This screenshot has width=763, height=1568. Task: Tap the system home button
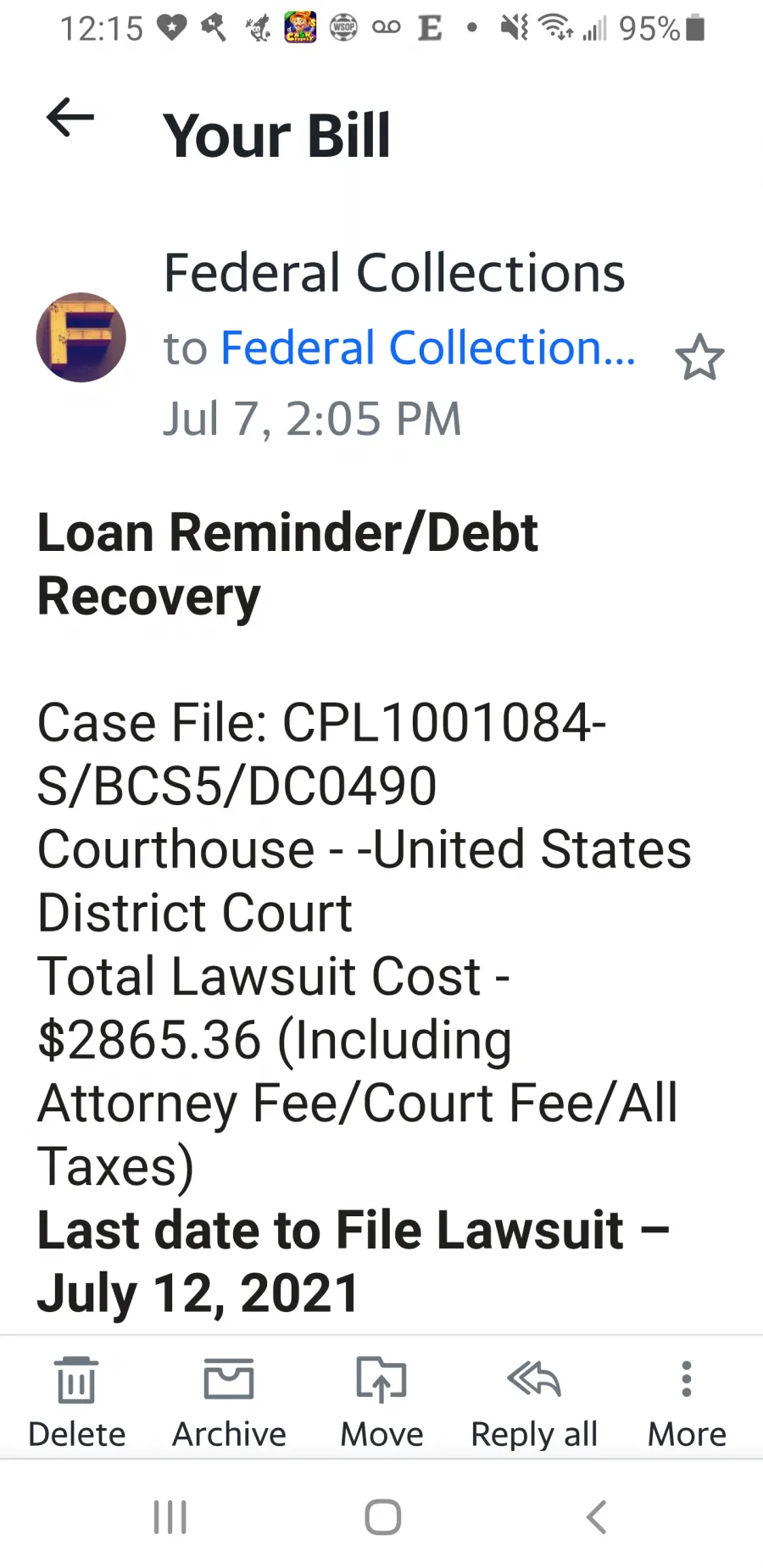click(x=382, y=1517)
